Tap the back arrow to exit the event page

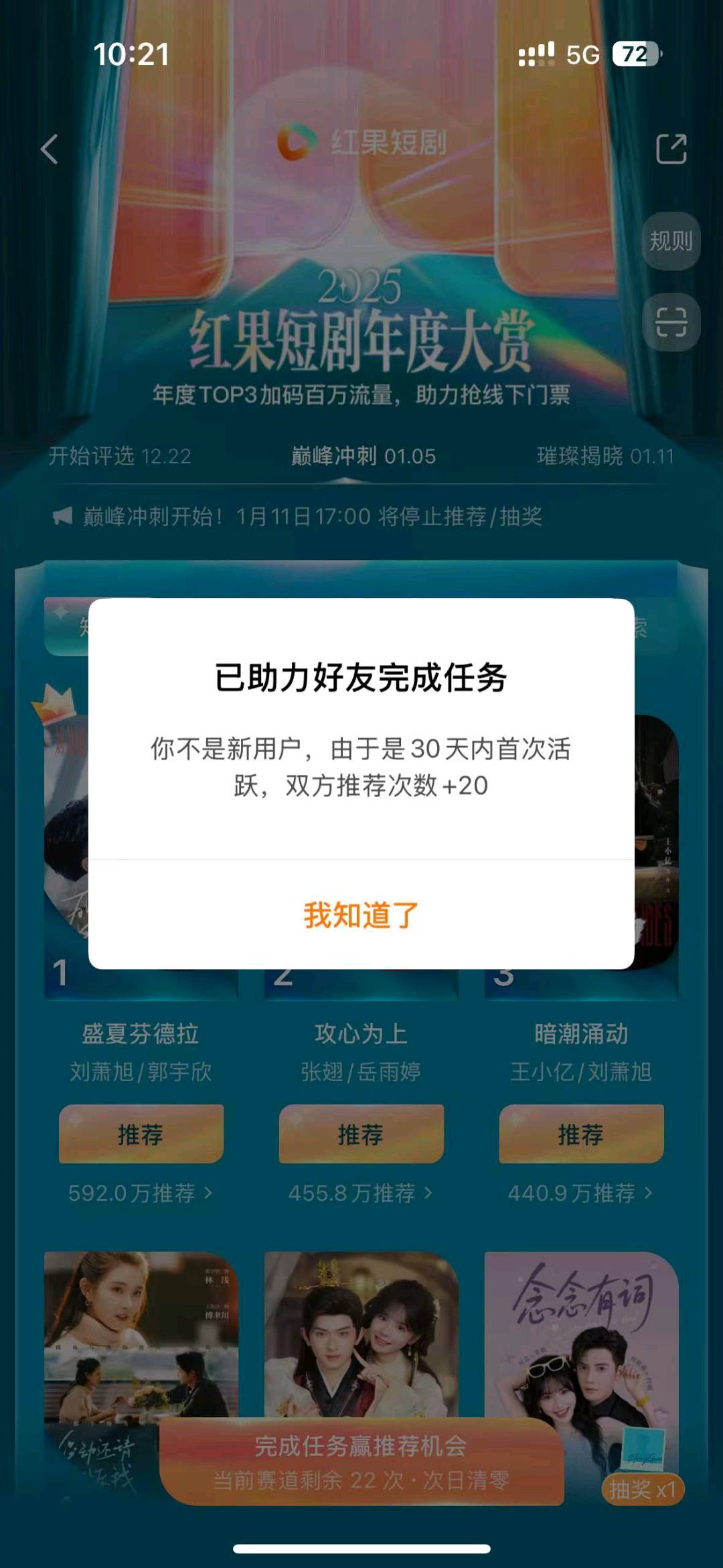tap(48, 149)
